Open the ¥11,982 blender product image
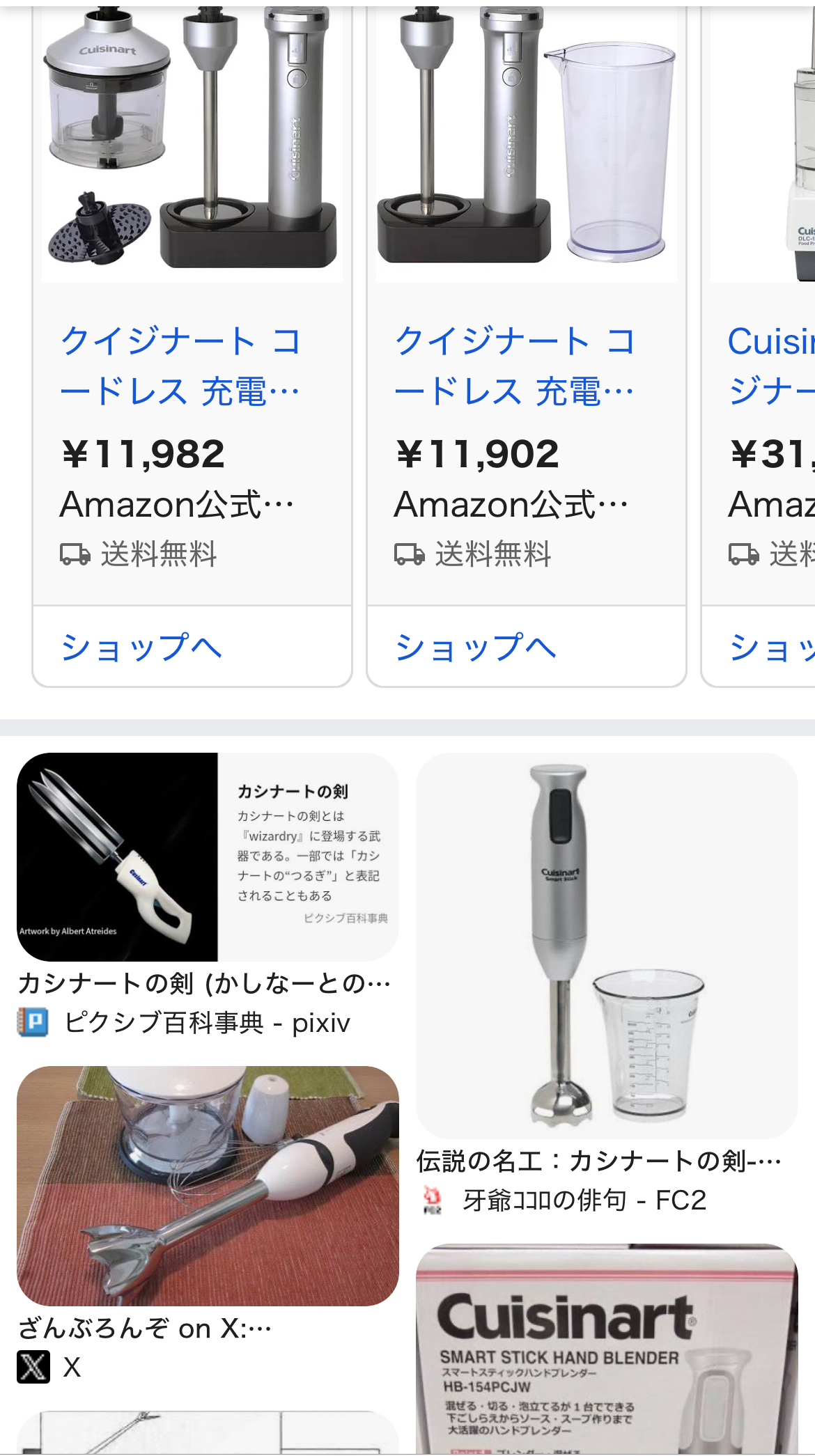The height and width of the screenshot is (1456, 815). pyautogui.click(x=192, y=143)
